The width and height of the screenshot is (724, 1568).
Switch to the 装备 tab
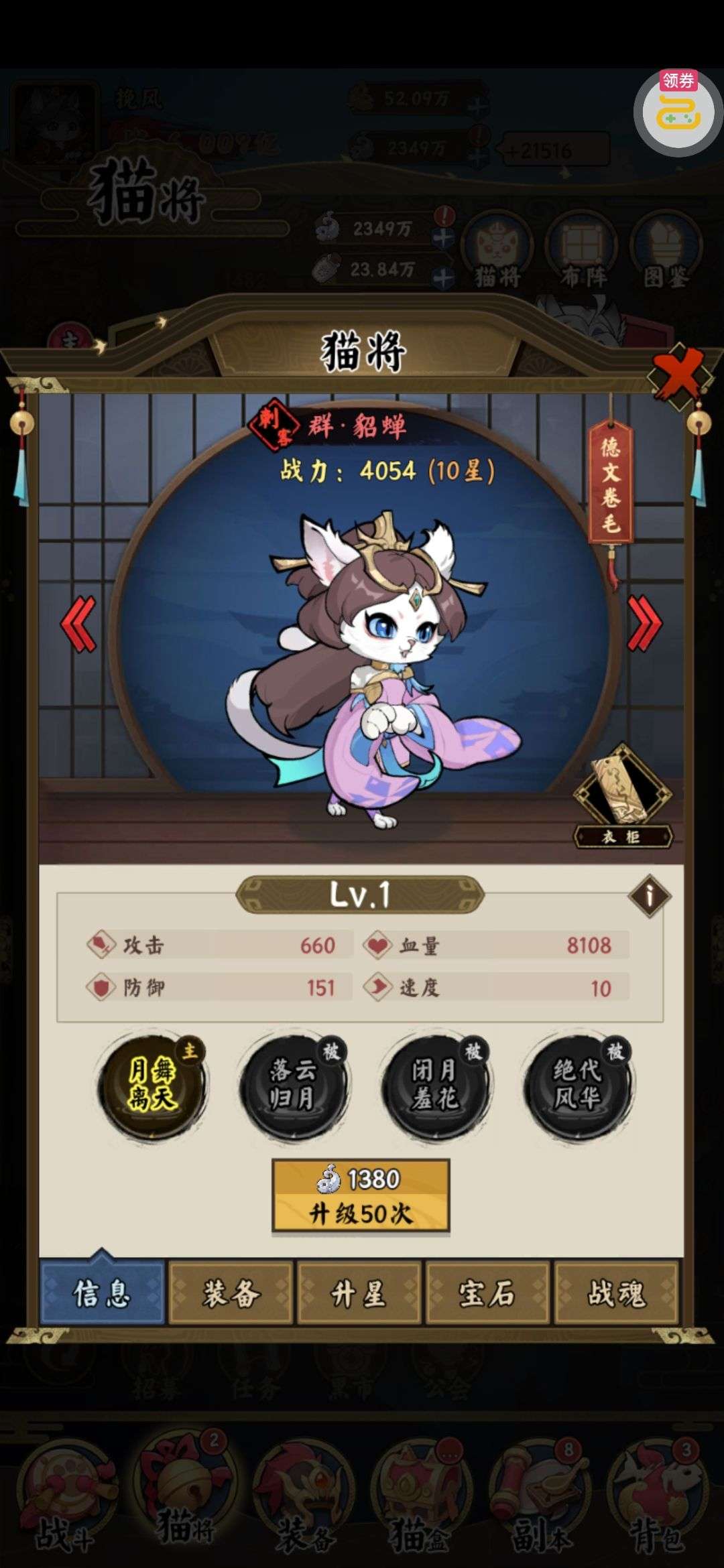click(231, 1293)
